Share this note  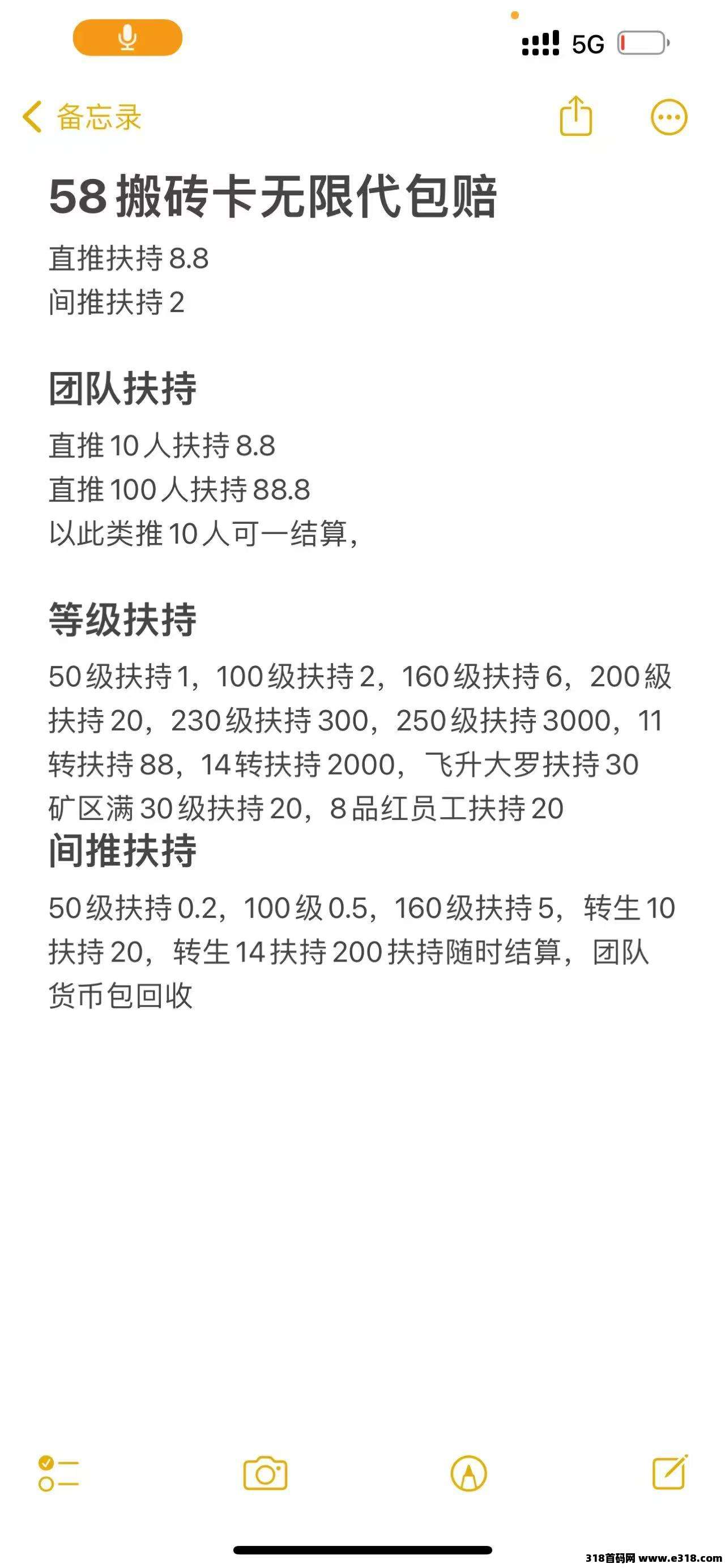(575, 116)
